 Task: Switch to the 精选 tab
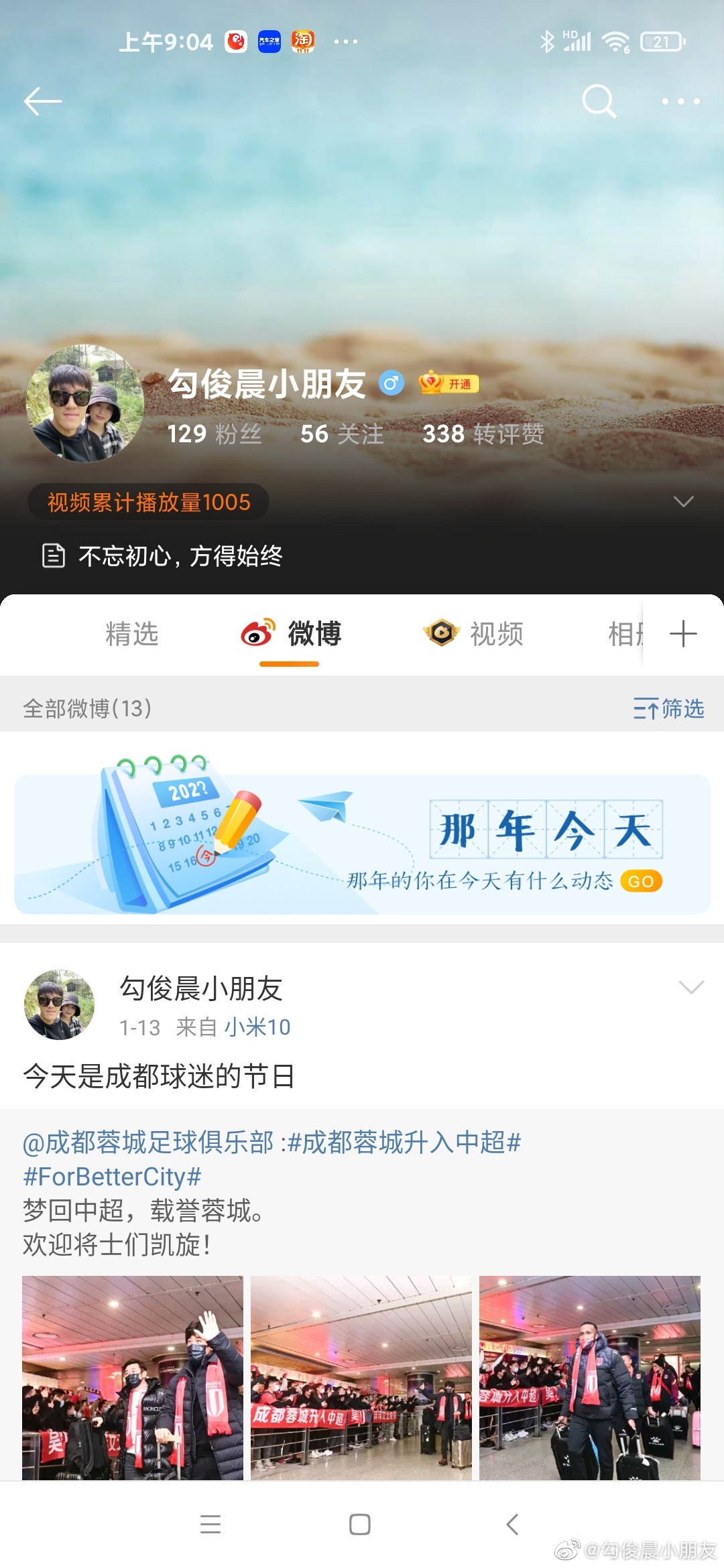(x=132, y=634)
